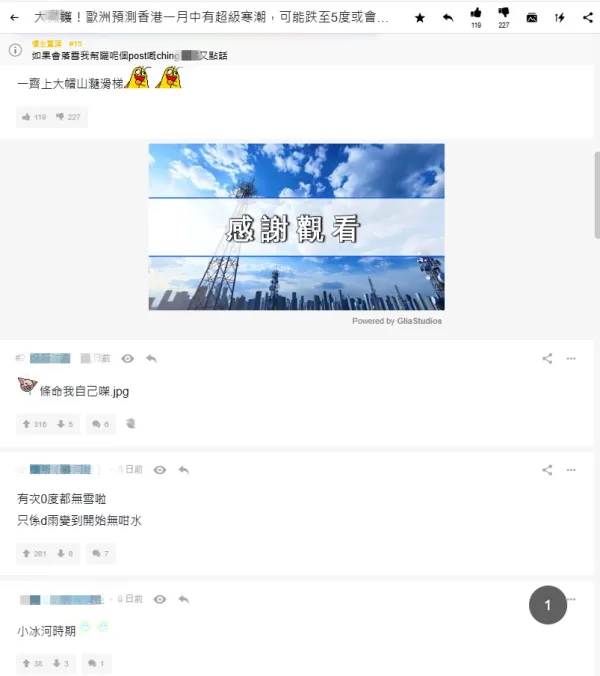Viewport: 600px width, 676px height.
Task: Bookmark this thread with the star icon
Action: (420, 17)
